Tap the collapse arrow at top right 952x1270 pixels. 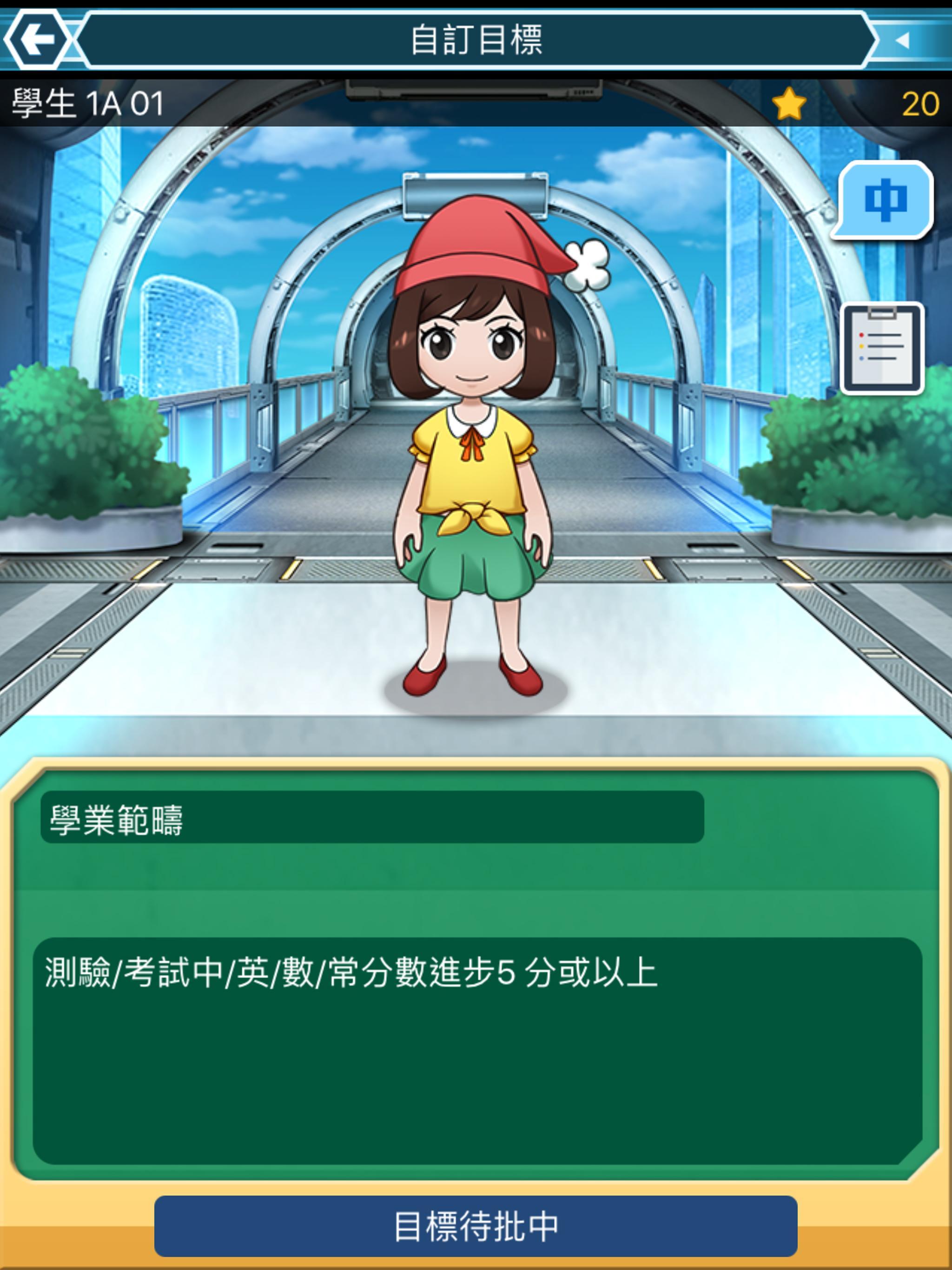[x=902, y=40]
